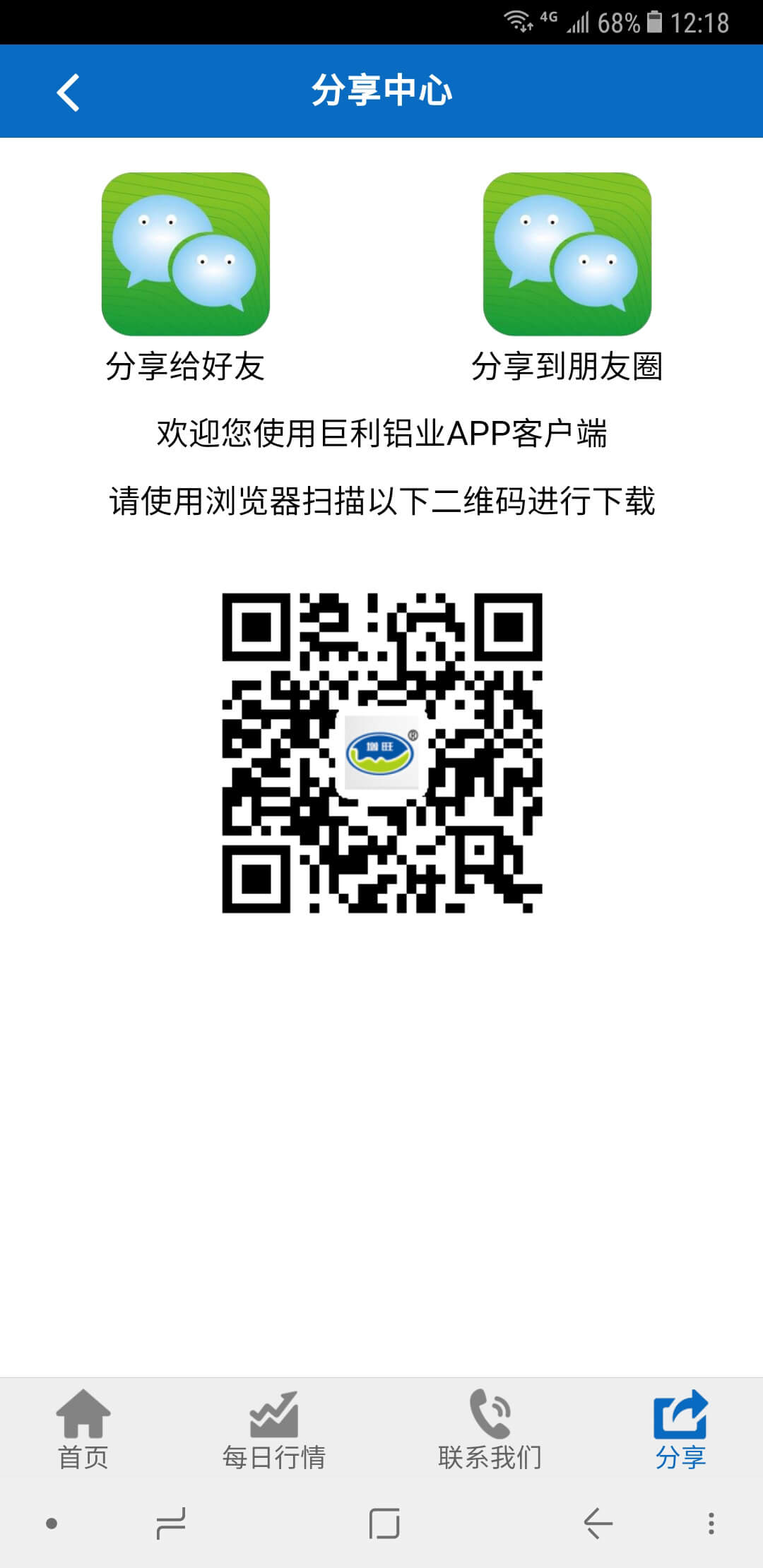763x1568 pixels.
Task: Open the recent apps screen
Action: coord(171,1524)
